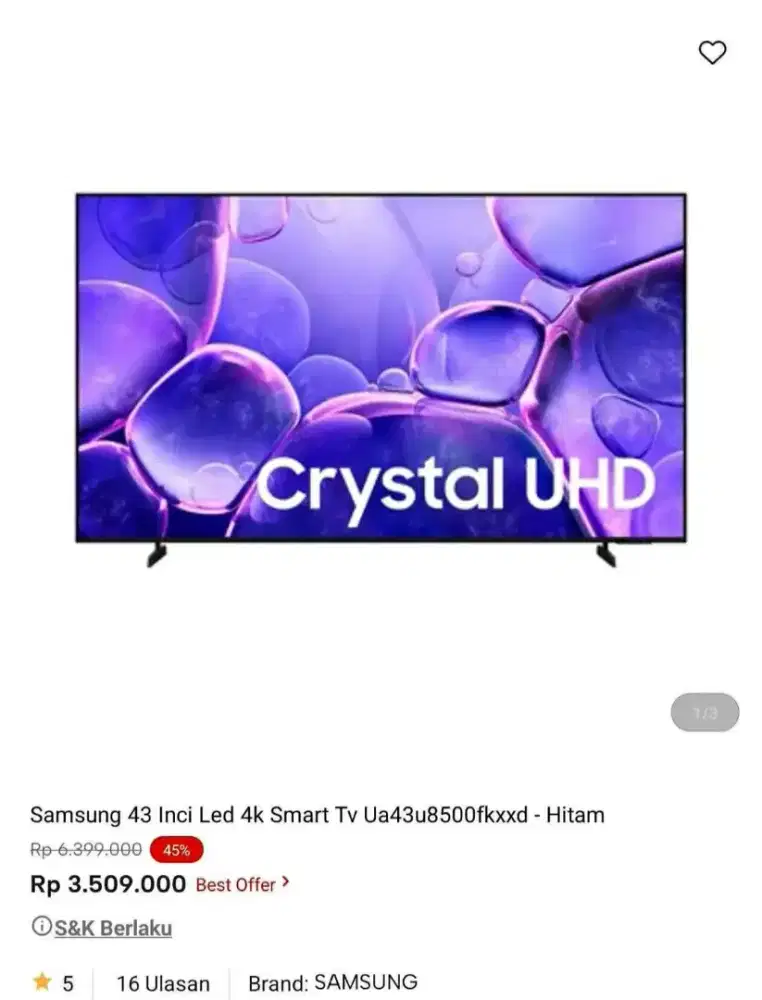Tap the yellow star next to the 5
Image resolution: width=762 pixels, height=1000 pixels.
coord(41,984)
